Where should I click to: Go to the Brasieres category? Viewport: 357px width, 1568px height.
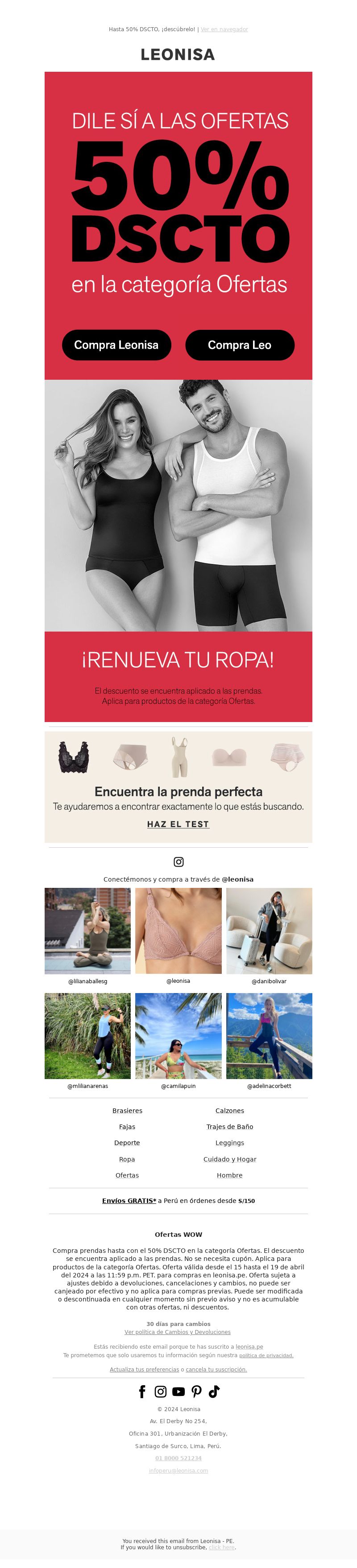point(127,1111)
